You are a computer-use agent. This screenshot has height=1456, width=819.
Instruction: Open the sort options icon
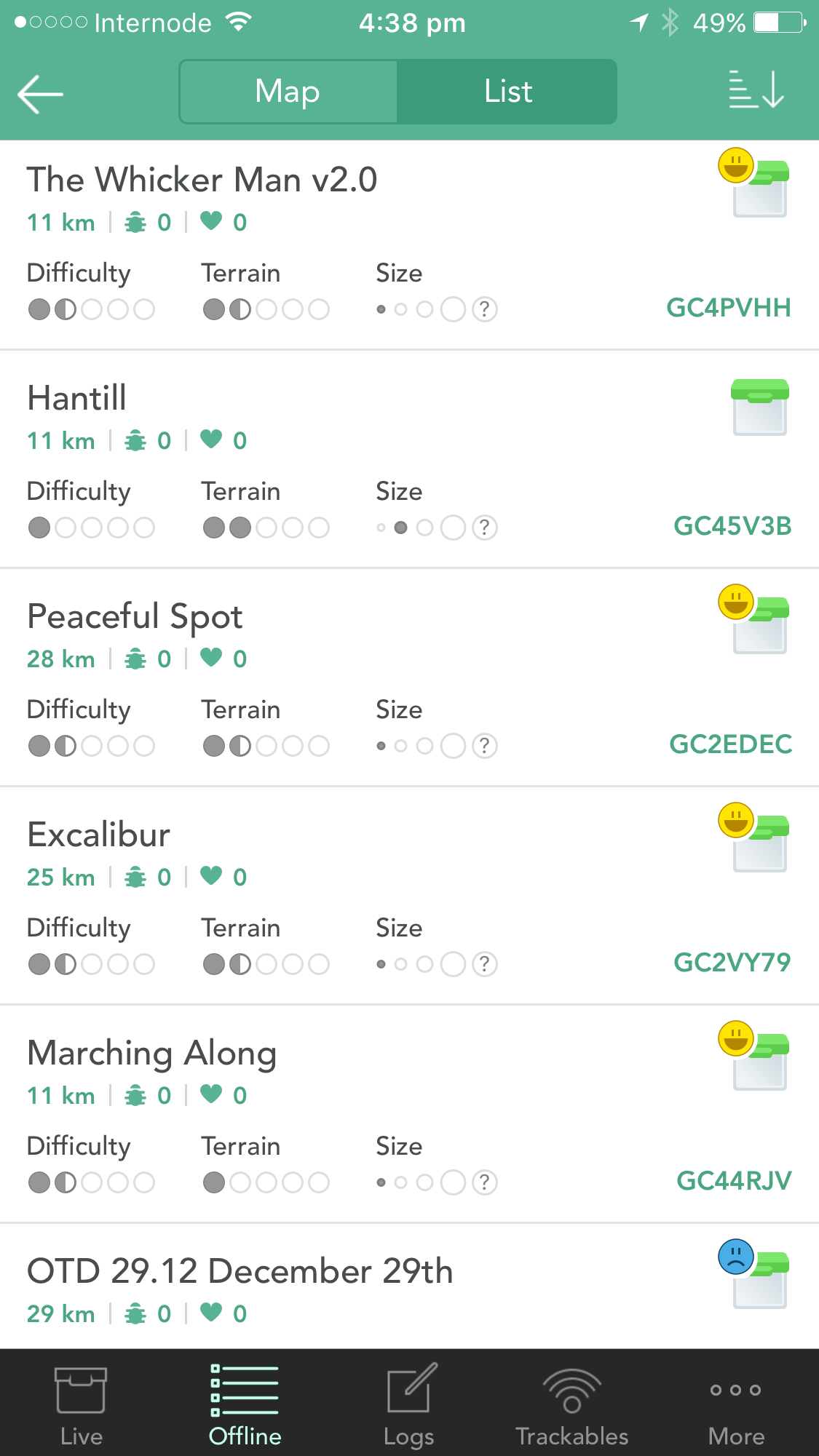click(756, 90)
